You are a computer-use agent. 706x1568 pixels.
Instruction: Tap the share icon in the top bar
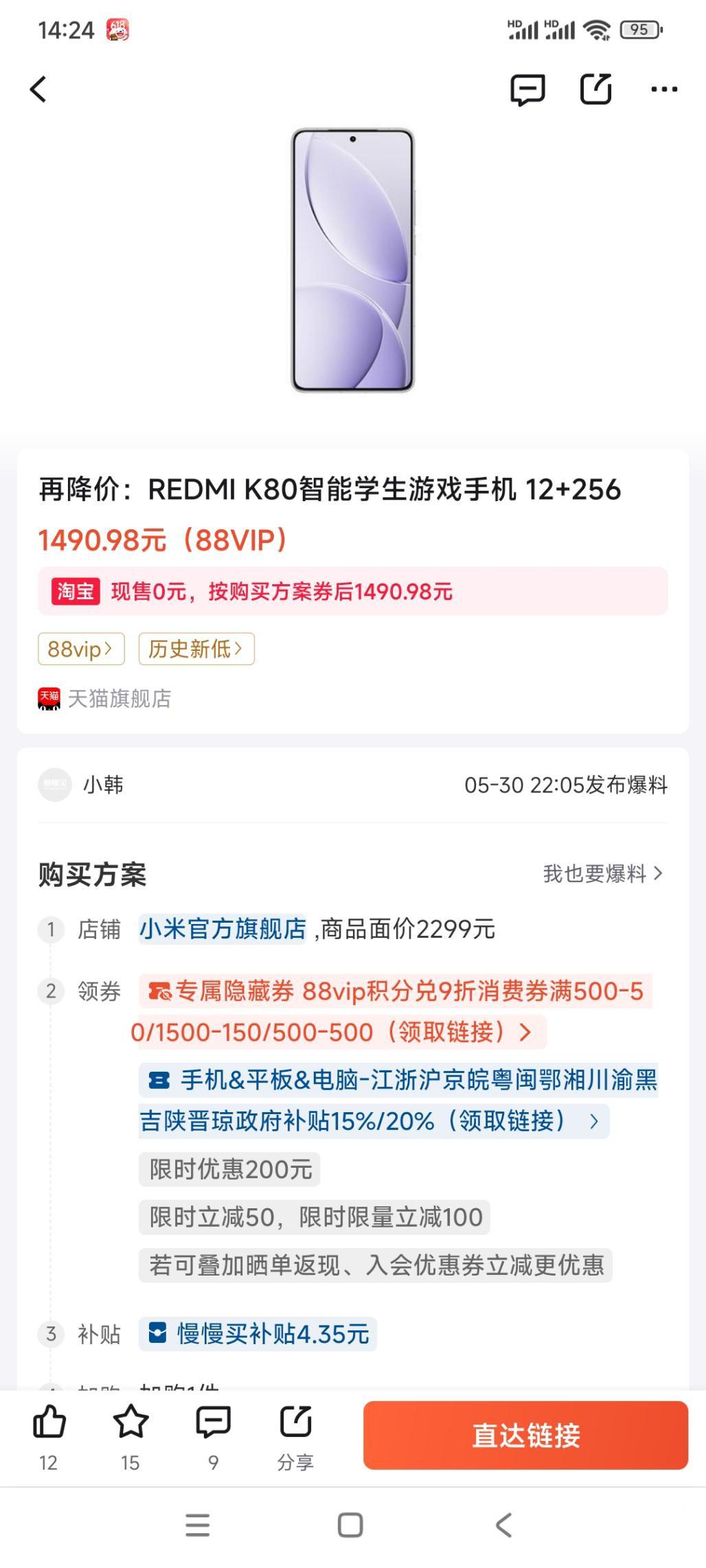click(596, 89)
